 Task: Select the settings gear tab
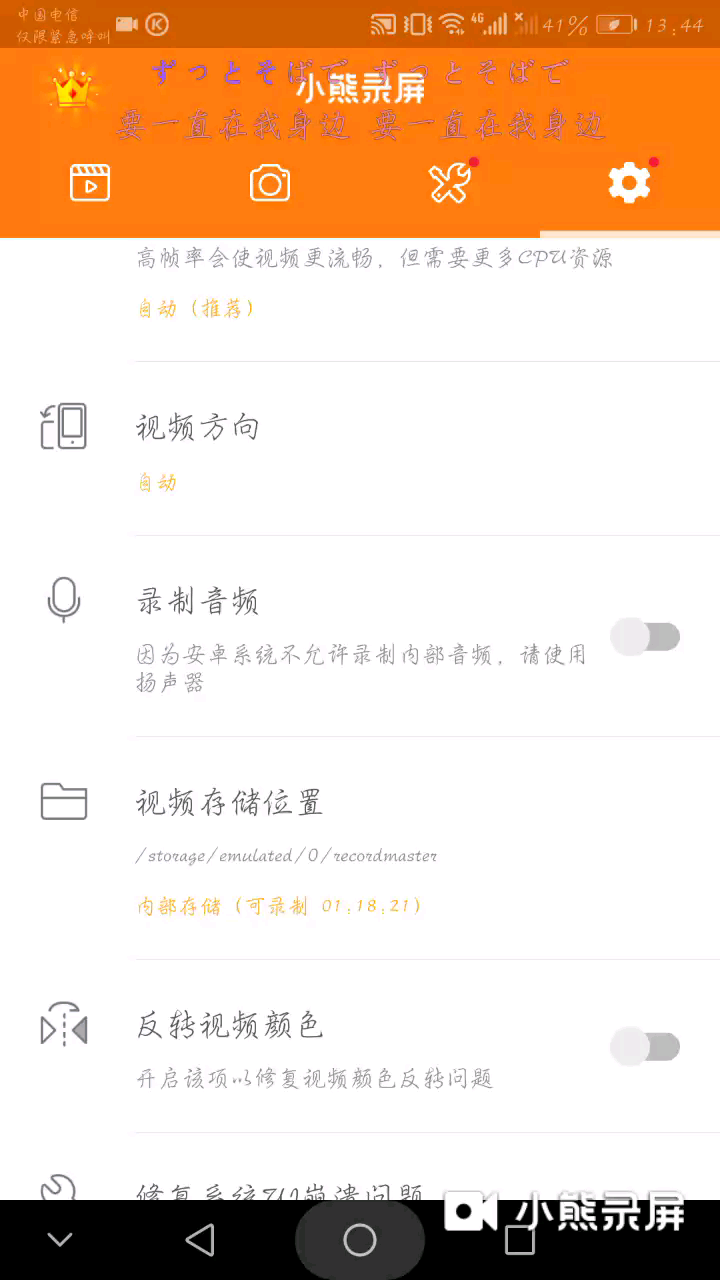click(630, 183)
